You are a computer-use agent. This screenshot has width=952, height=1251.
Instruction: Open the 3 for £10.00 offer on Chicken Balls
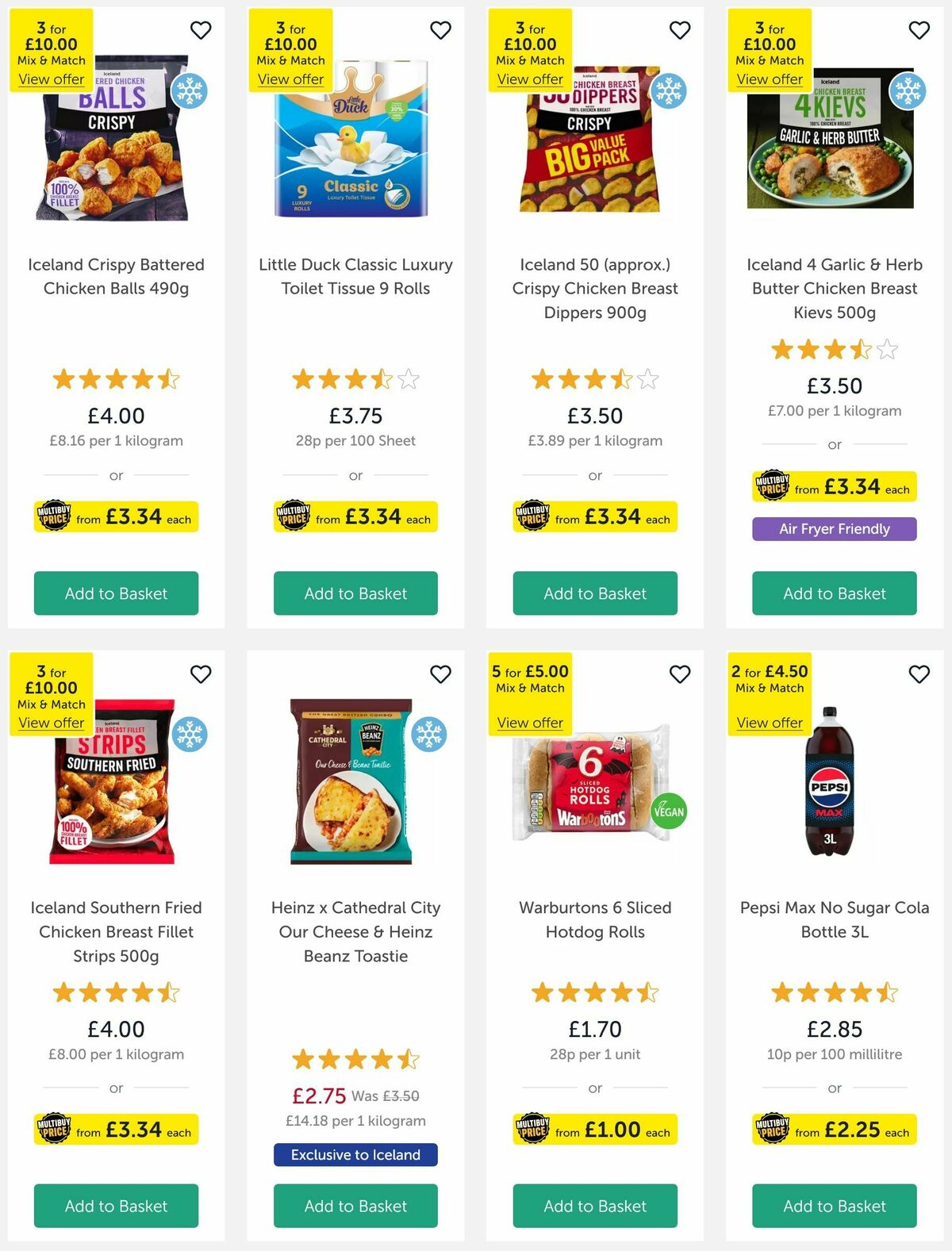point(50,79)
